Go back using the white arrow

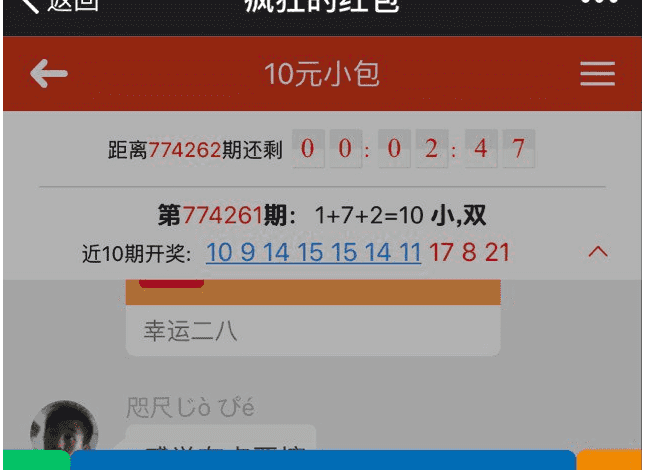pyautogui.click(x=49, y=74)
